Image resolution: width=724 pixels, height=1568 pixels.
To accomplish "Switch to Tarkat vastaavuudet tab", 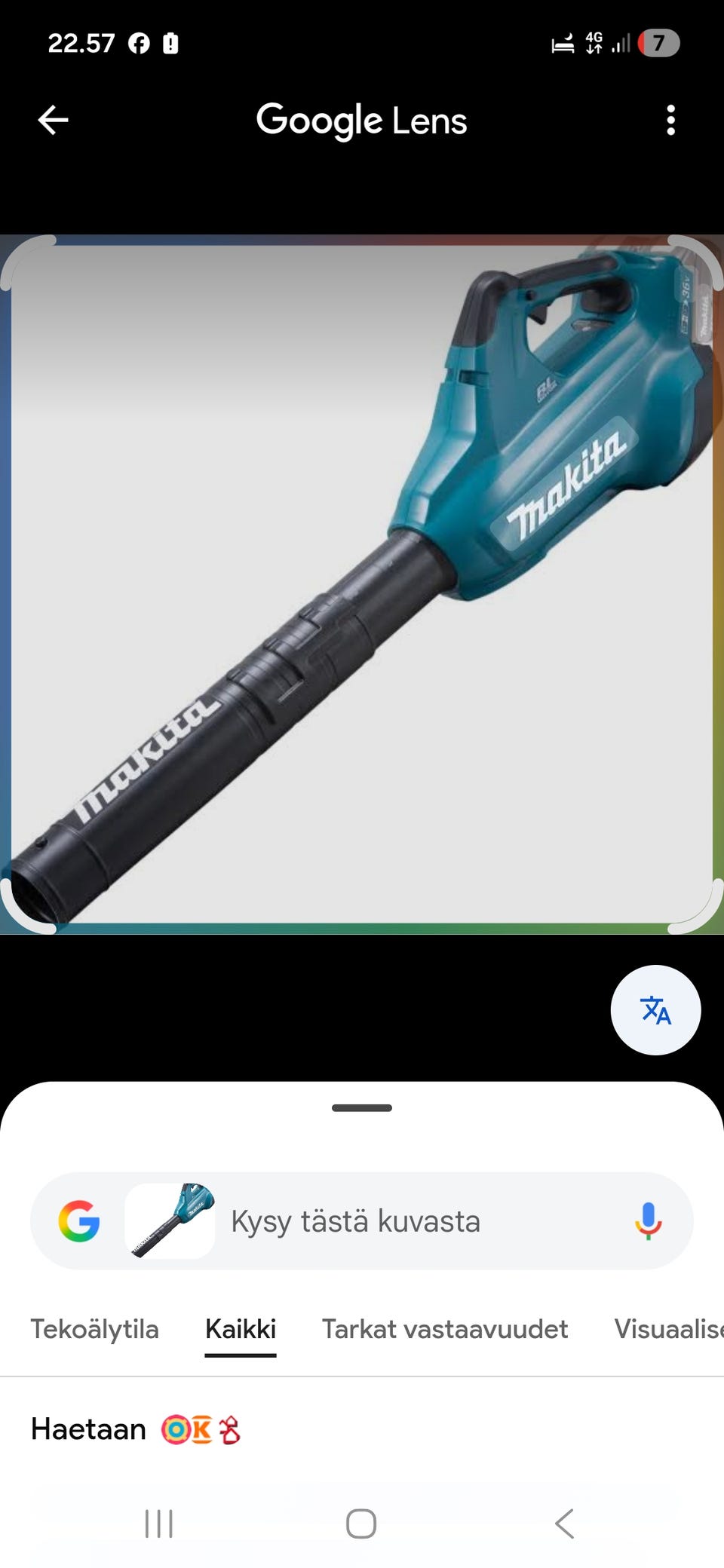I will pyautogui.click(x=445, y=1329).
